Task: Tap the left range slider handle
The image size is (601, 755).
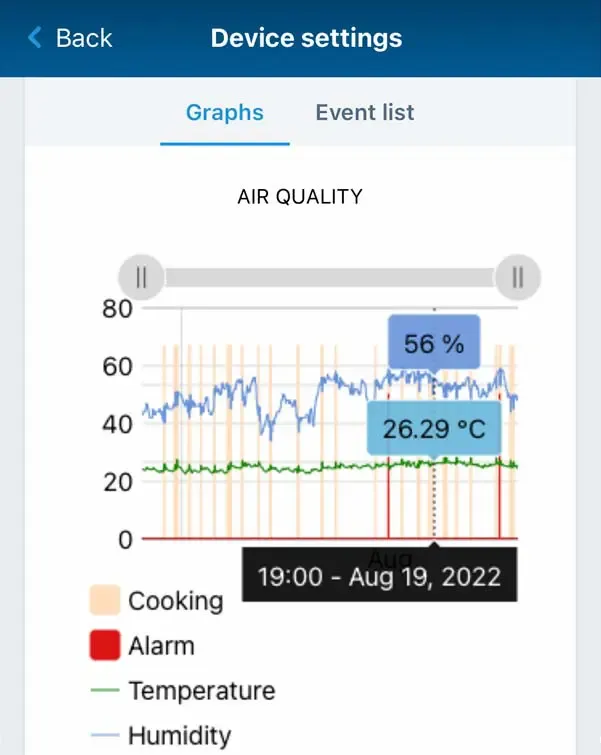Action: pyautogui.click(x=141, y=277)
